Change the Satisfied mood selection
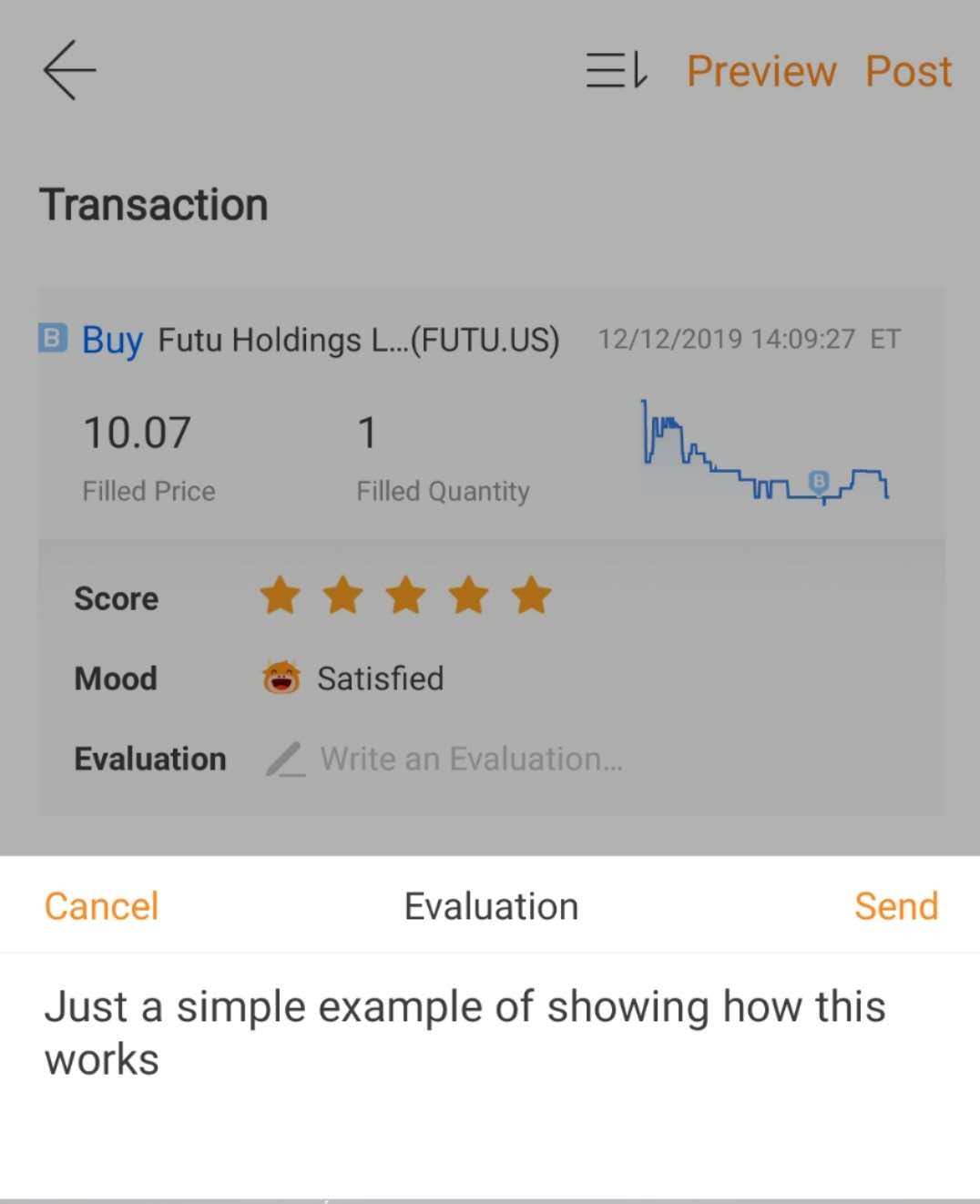Screen dimensions: 980x1204 353,679
